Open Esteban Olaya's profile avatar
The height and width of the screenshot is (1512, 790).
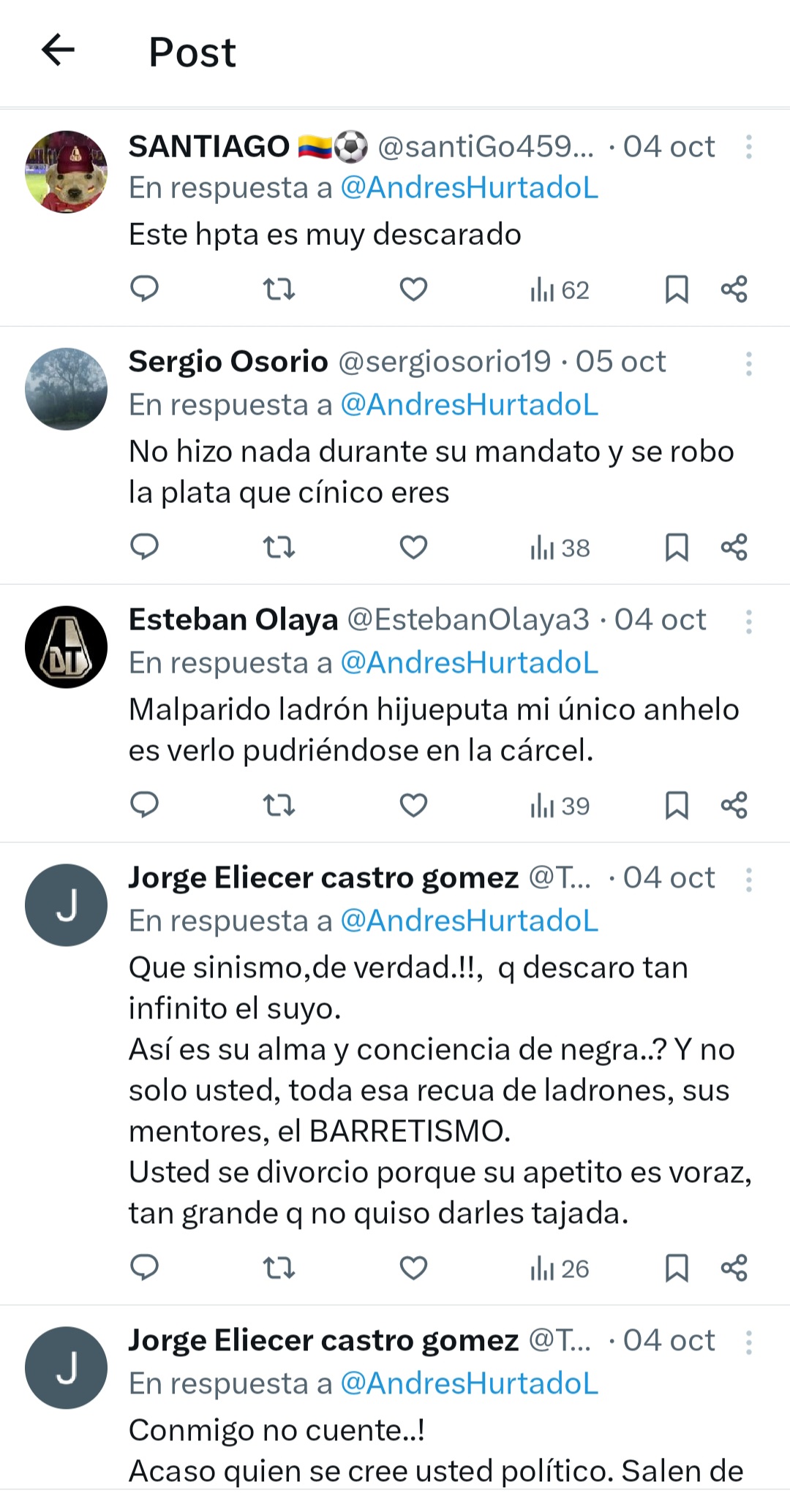pos(66,647)
